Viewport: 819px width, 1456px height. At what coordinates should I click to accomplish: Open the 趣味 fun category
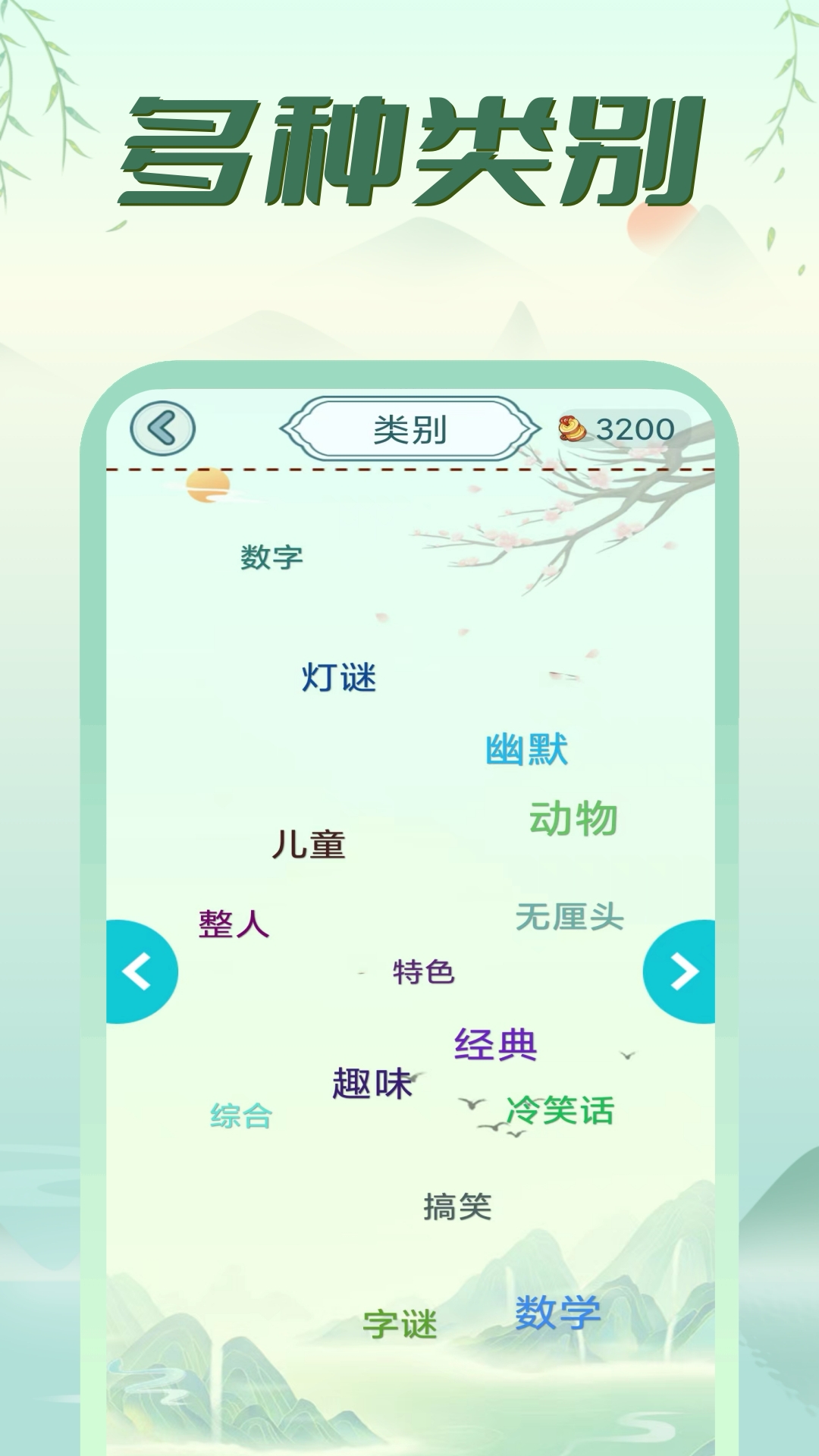point(373,1082)
